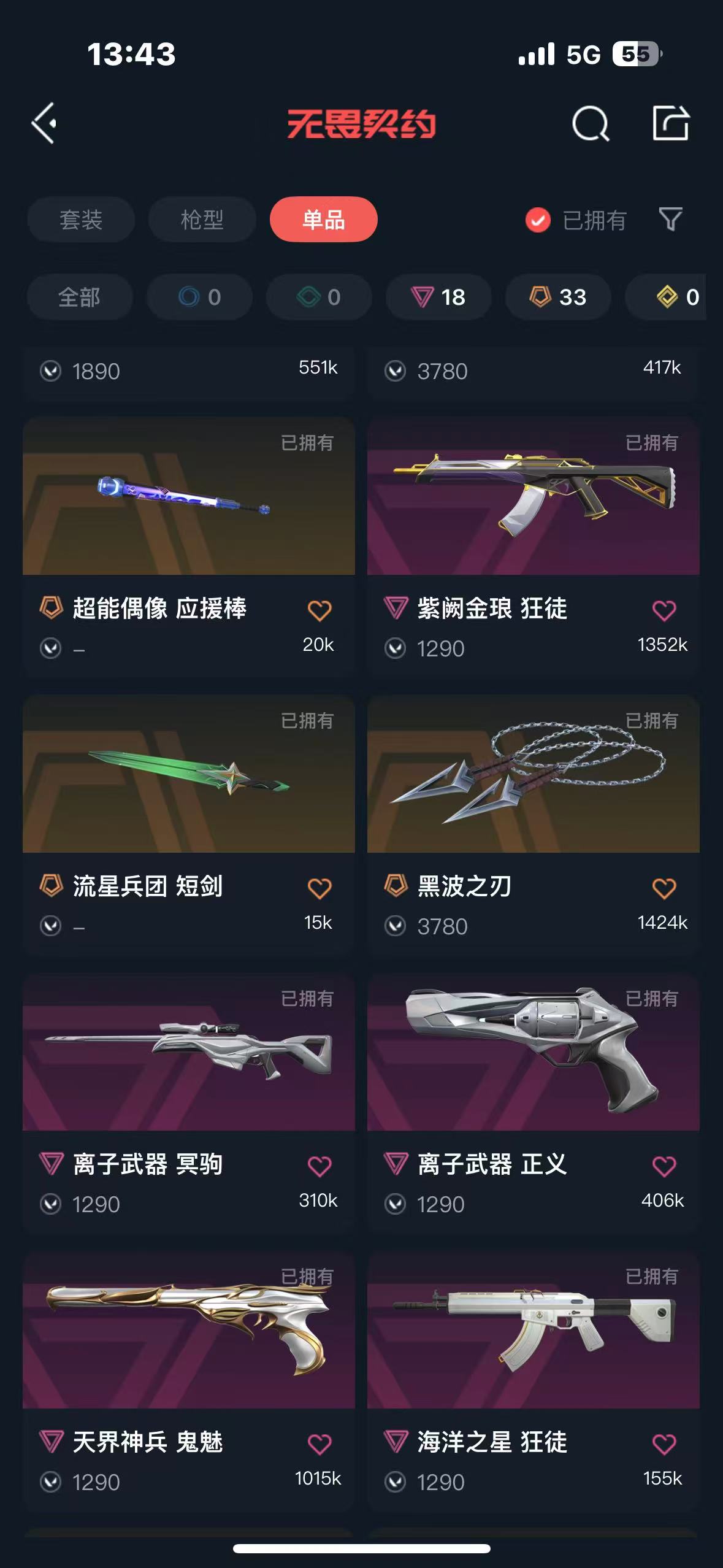Open the filter funnel icon
Screen dimensions: 723x1568
pos(670,219)
